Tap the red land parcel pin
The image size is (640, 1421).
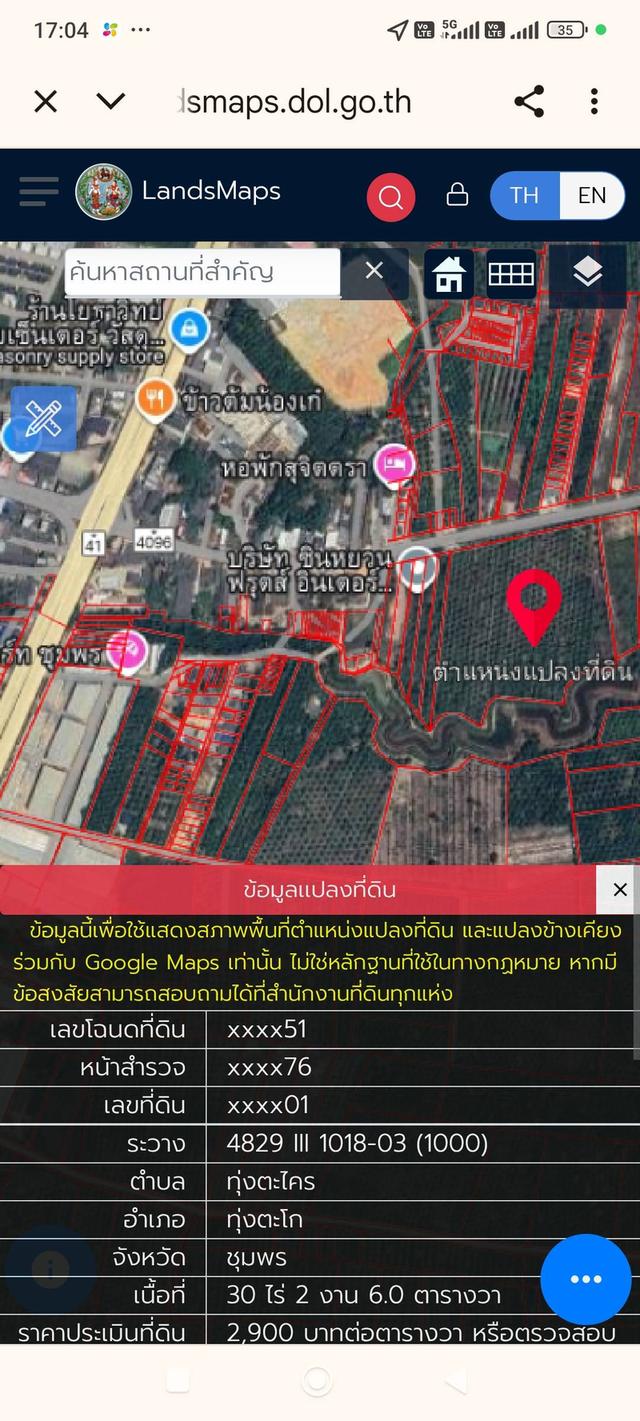point(533,602)
